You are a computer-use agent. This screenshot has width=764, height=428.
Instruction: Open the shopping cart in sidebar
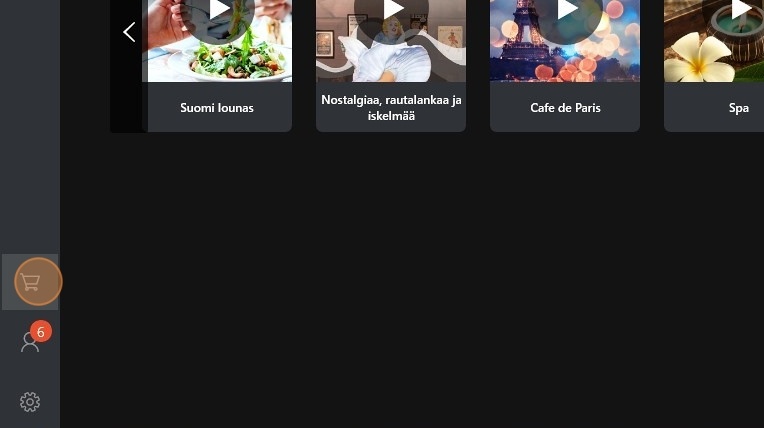(x=30, y=282)
